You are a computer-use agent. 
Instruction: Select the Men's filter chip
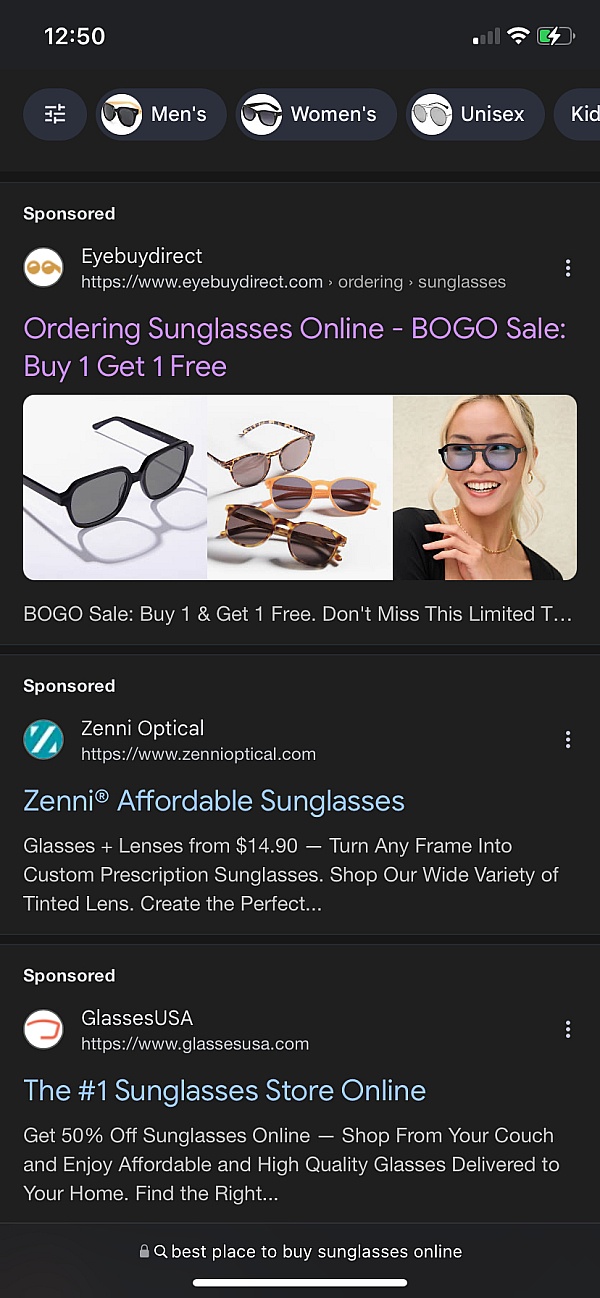(x=161, y=114)
